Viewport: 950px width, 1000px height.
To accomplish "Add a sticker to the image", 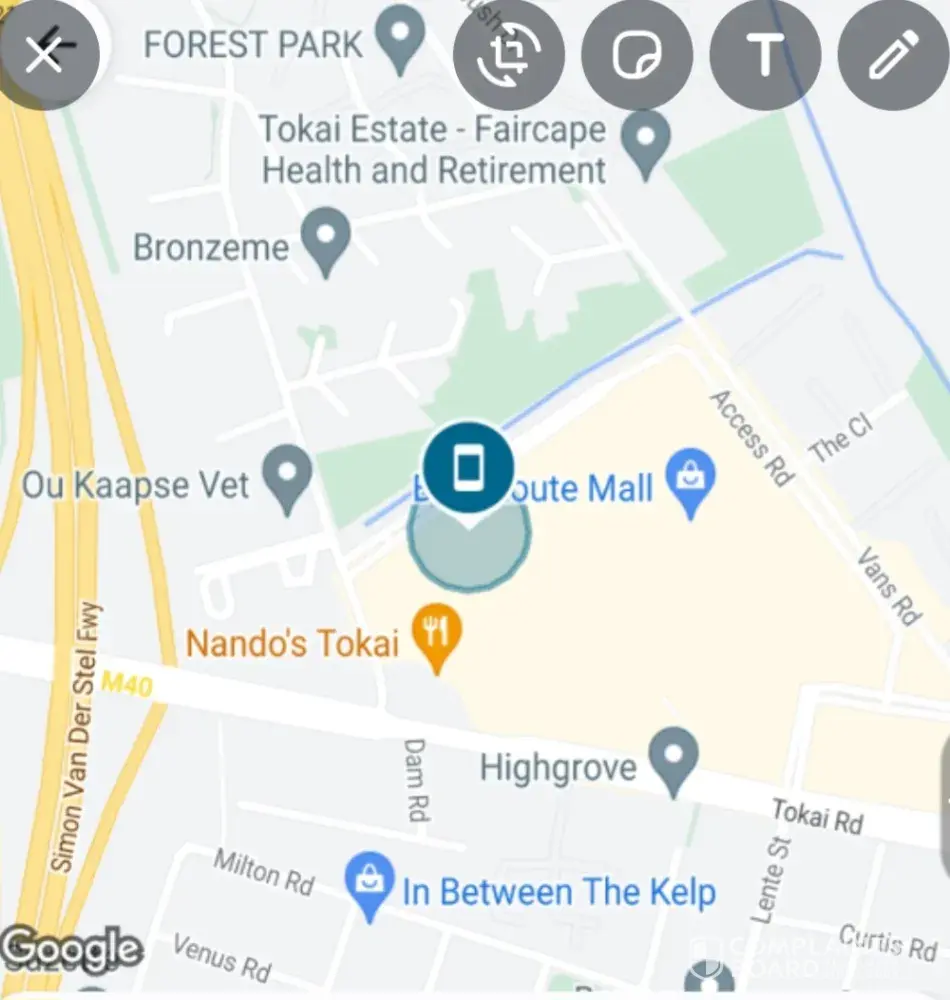I will [x=637, y=55].
